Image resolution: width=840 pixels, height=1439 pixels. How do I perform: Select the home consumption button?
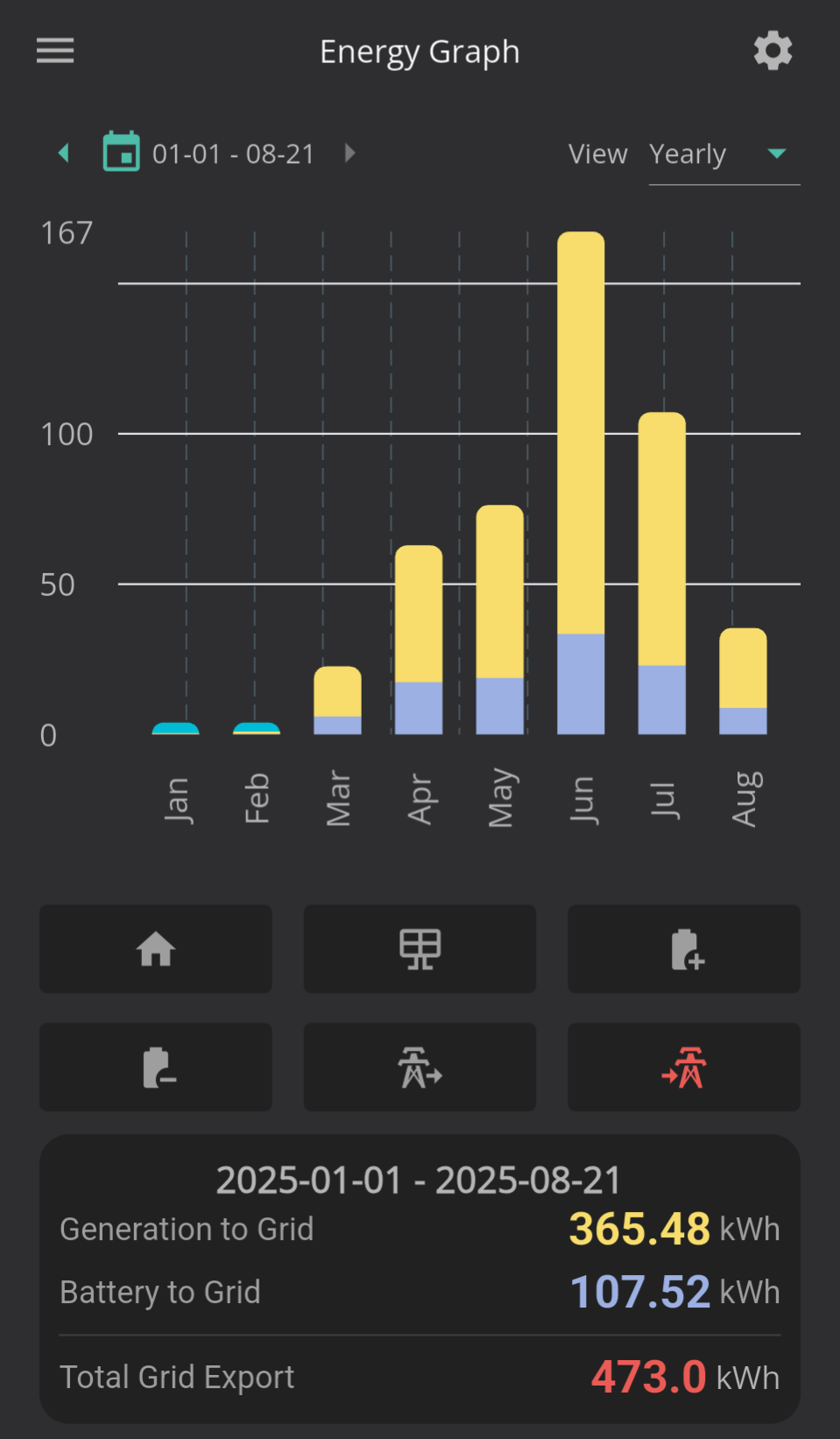pyautogui.click(x=156, y=949)
